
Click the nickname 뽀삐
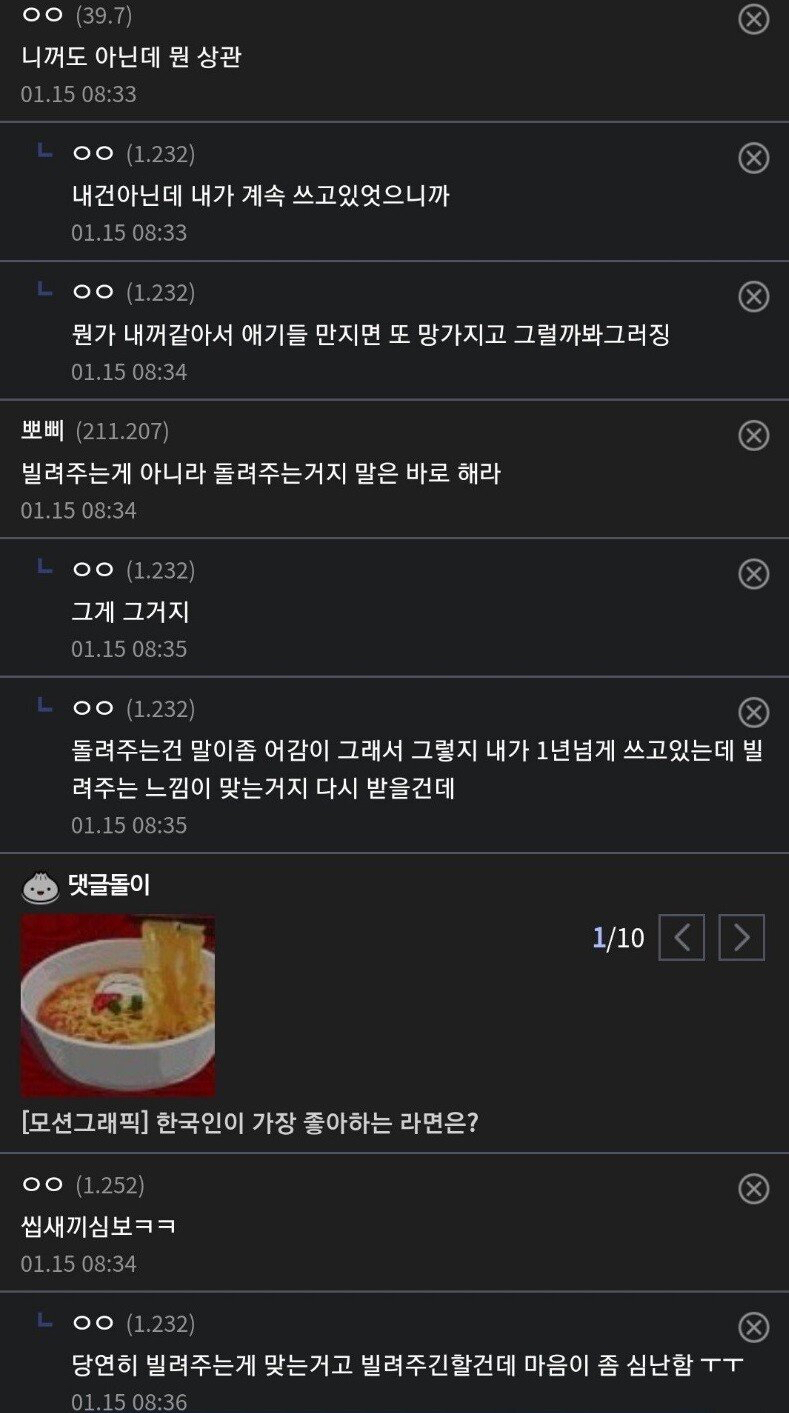tap(42, 432)
